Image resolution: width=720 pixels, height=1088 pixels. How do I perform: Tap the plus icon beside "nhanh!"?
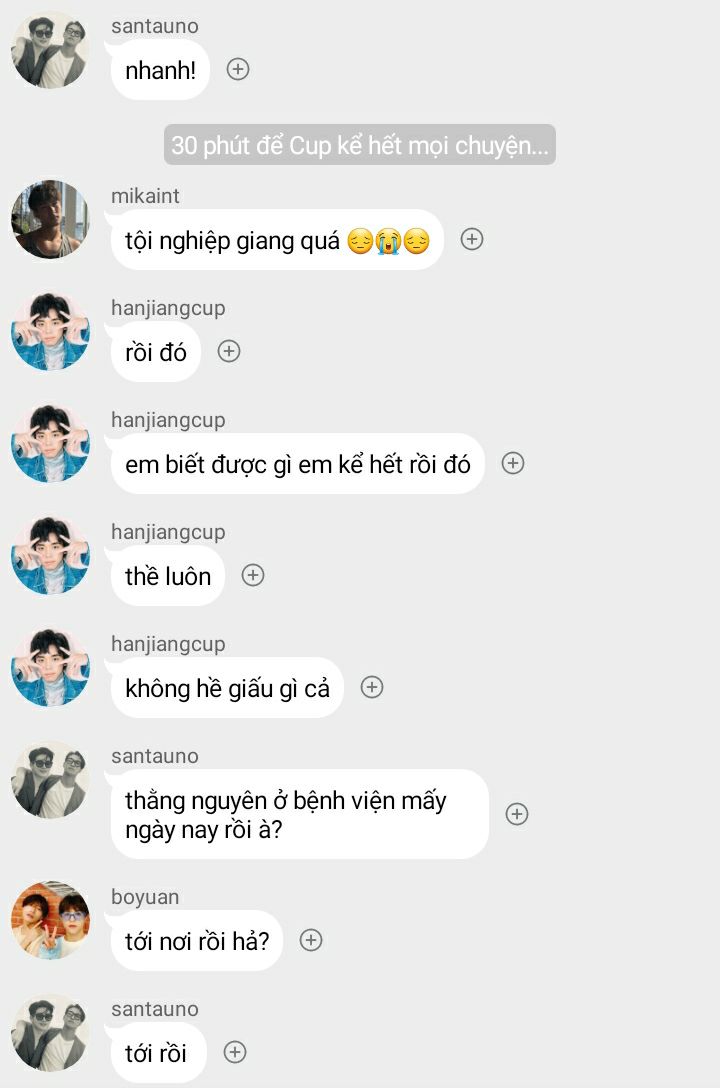(x=238, y=69)
